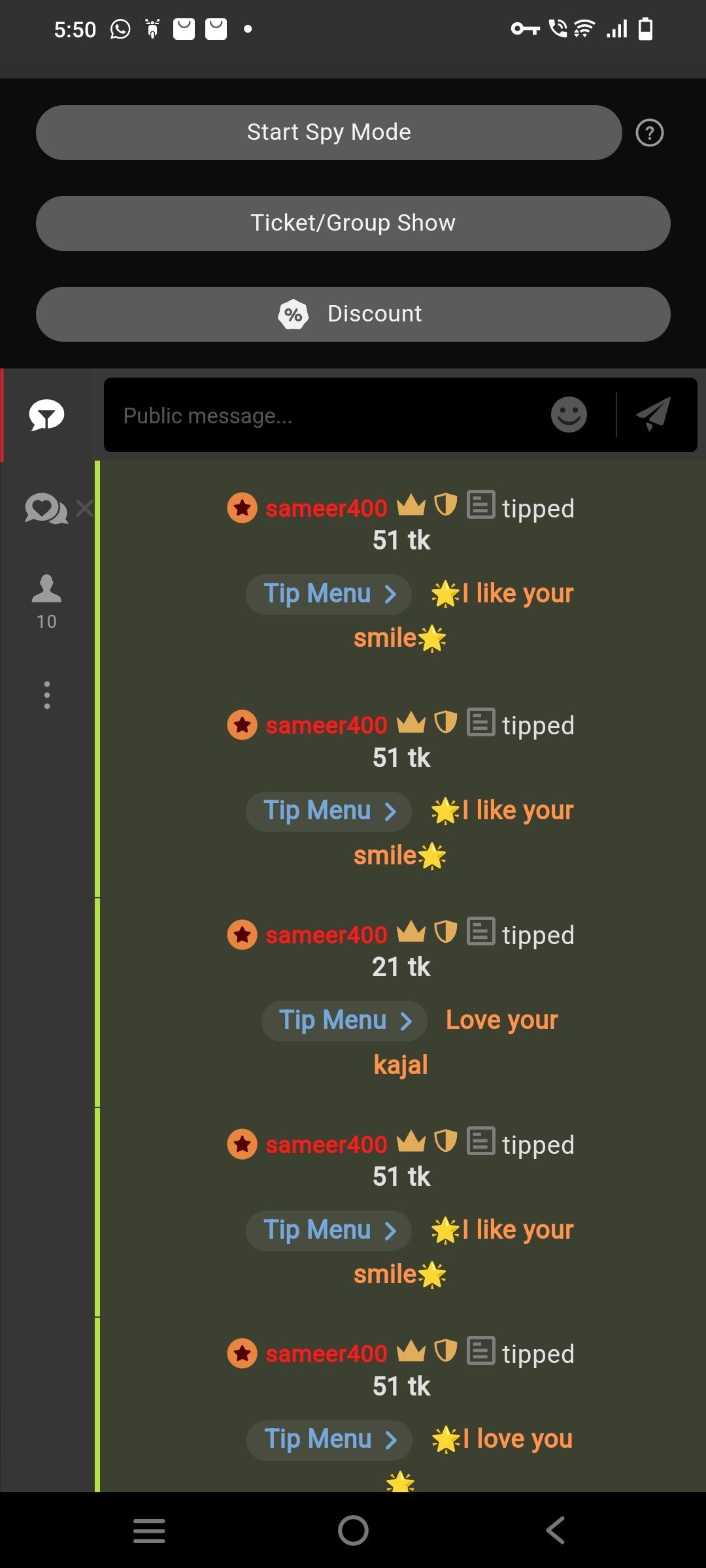The image size is (706, 1568).
Task: Go back with system back button
Action: click(x=555, y=1530)
